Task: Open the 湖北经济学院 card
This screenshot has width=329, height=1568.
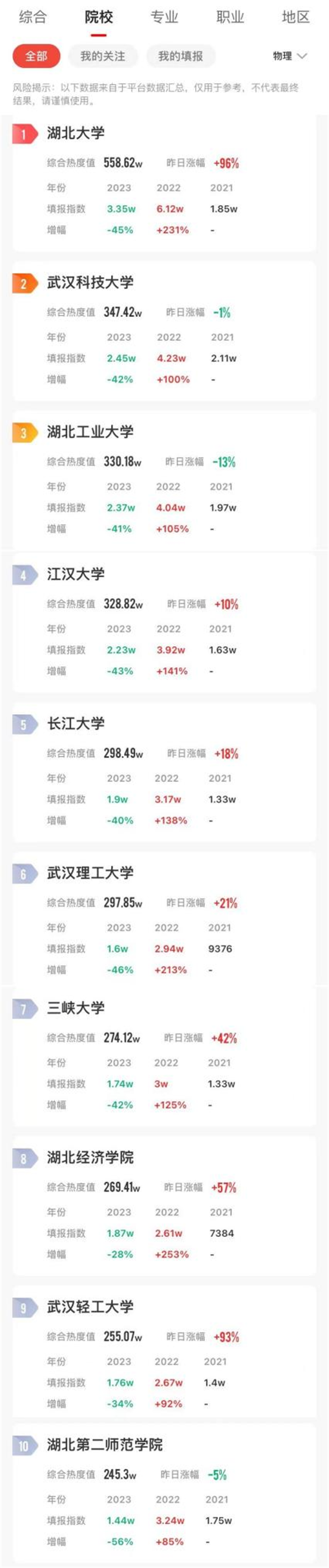Action: 90,1157
